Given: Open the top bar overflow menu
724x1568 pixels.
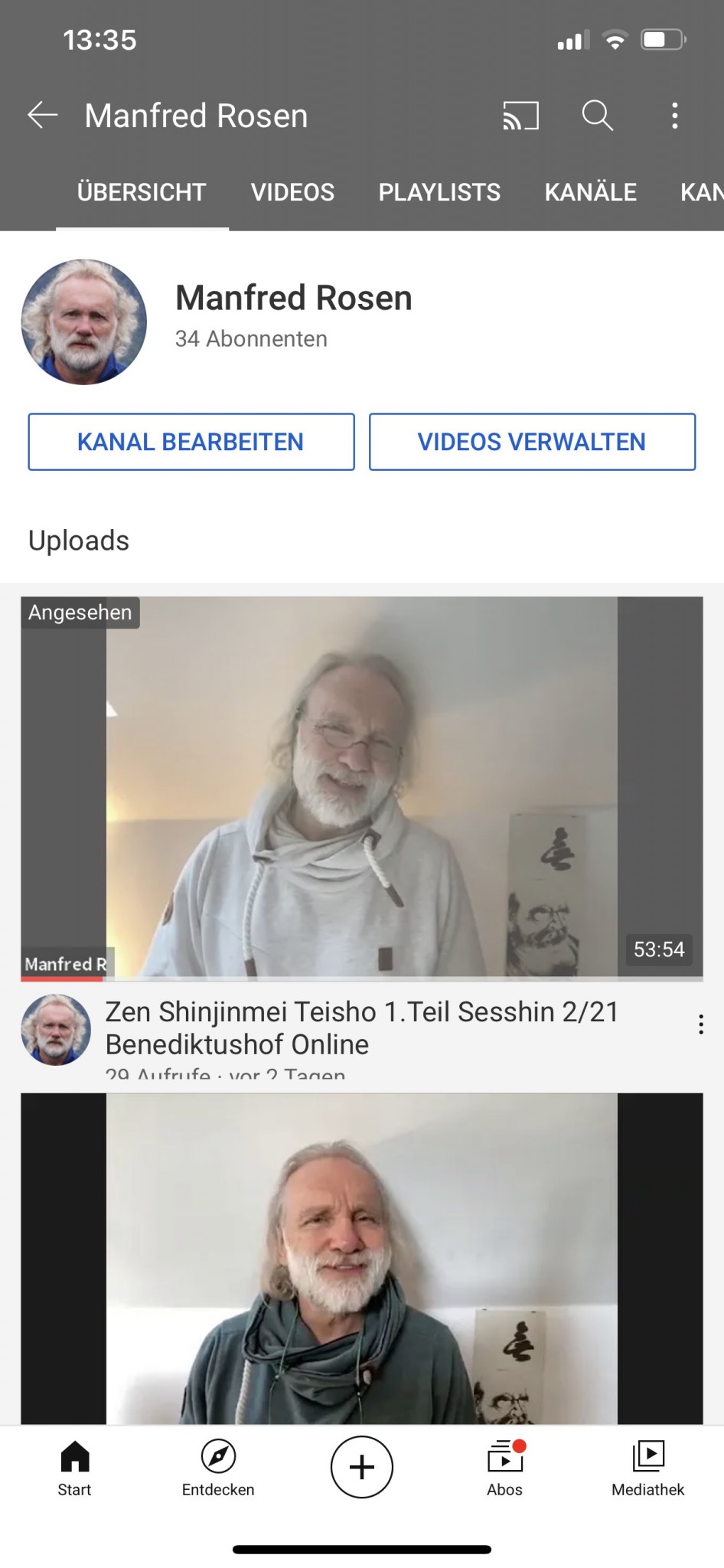Looking at the screenshot, I should point(674,116).
